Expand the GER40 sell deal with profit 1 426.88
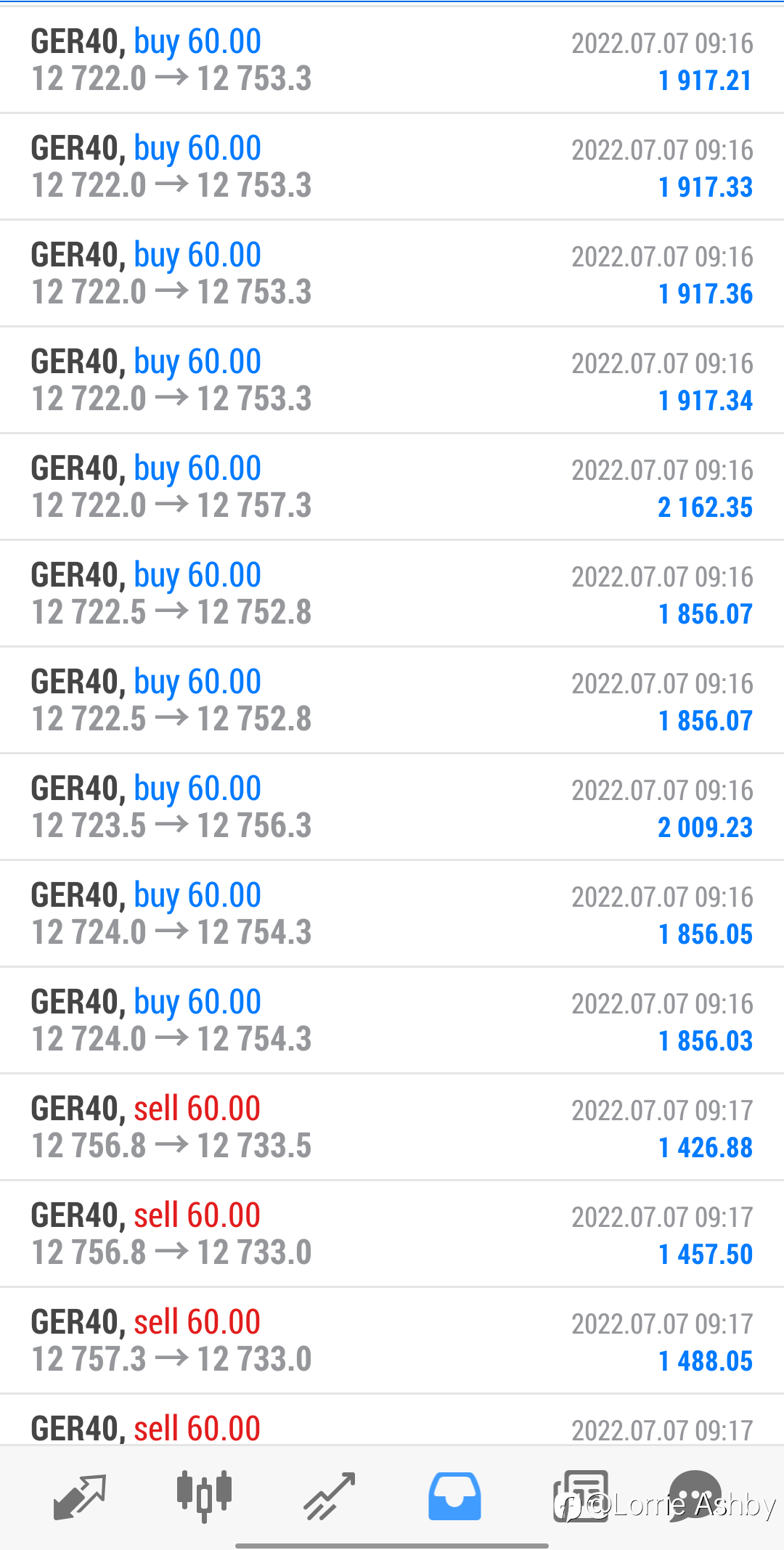Viewport: 784px width, 1550px height. point(392,1127)
